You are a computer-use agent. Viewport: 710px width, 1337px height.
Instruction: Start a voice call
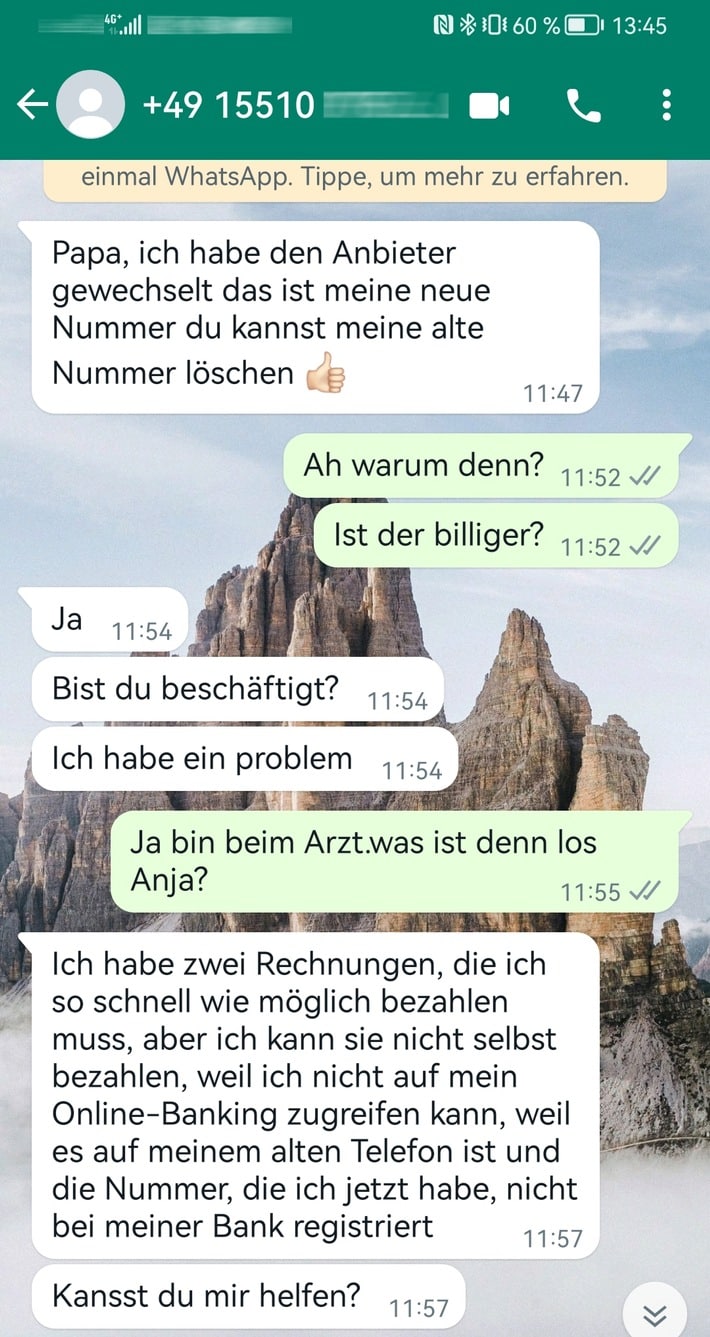pos(583,105)
